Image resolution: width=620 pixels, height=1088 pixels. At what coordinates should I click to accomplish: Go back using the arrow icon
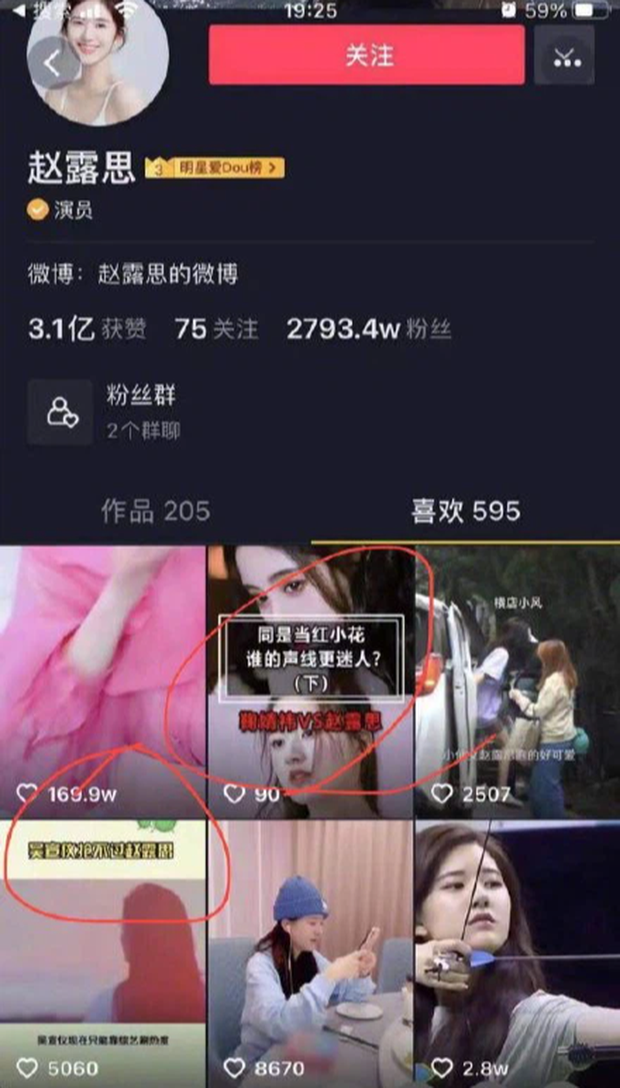tap(52, 64)
